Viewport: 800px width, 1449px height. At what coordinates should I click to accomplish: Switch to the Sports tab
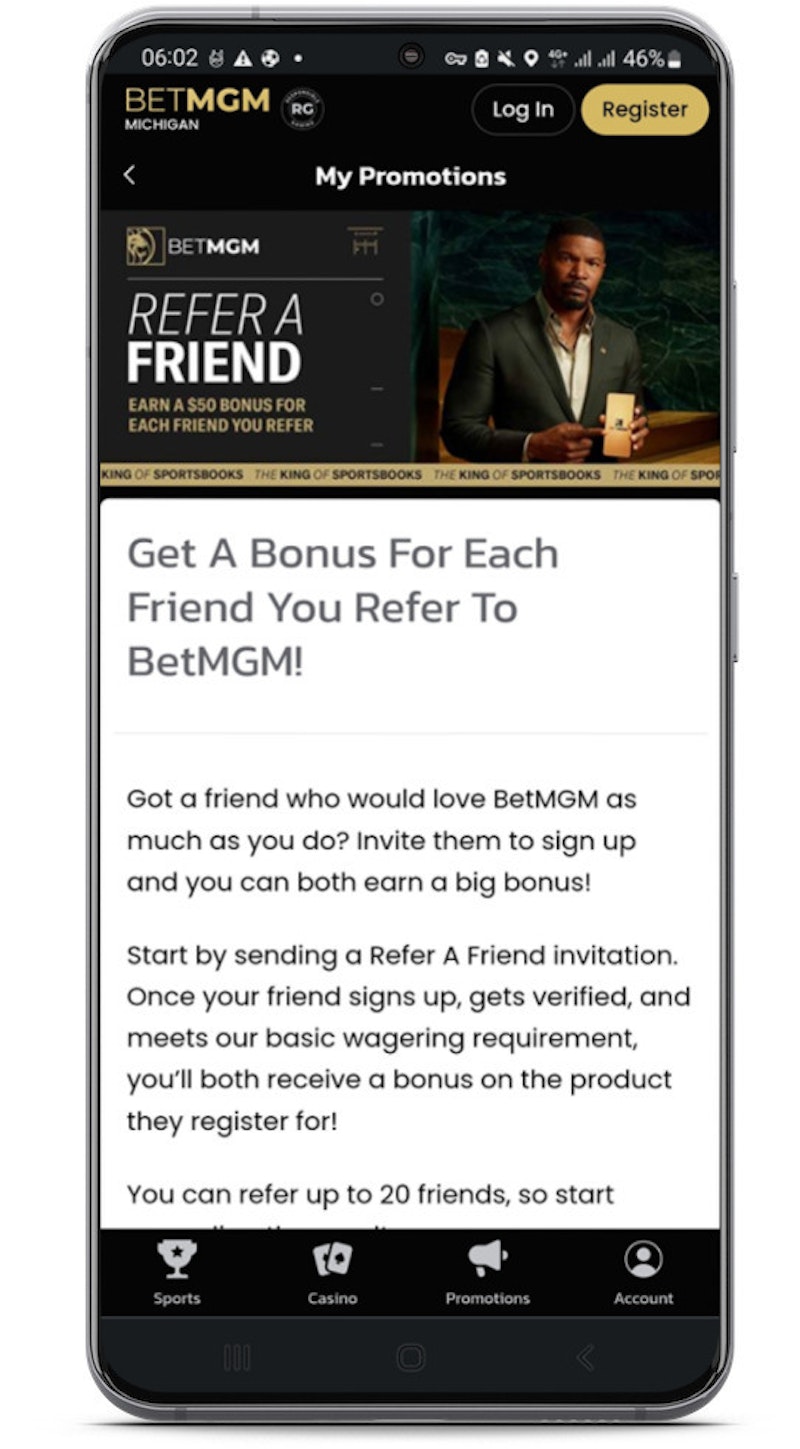coord(177,1272)
